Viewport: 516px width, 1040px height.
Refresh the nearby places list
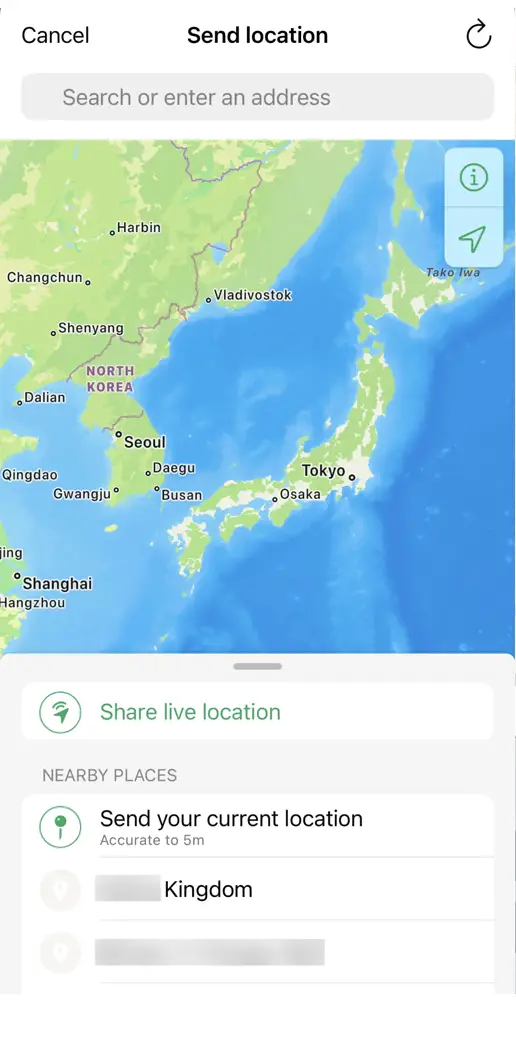478,34
